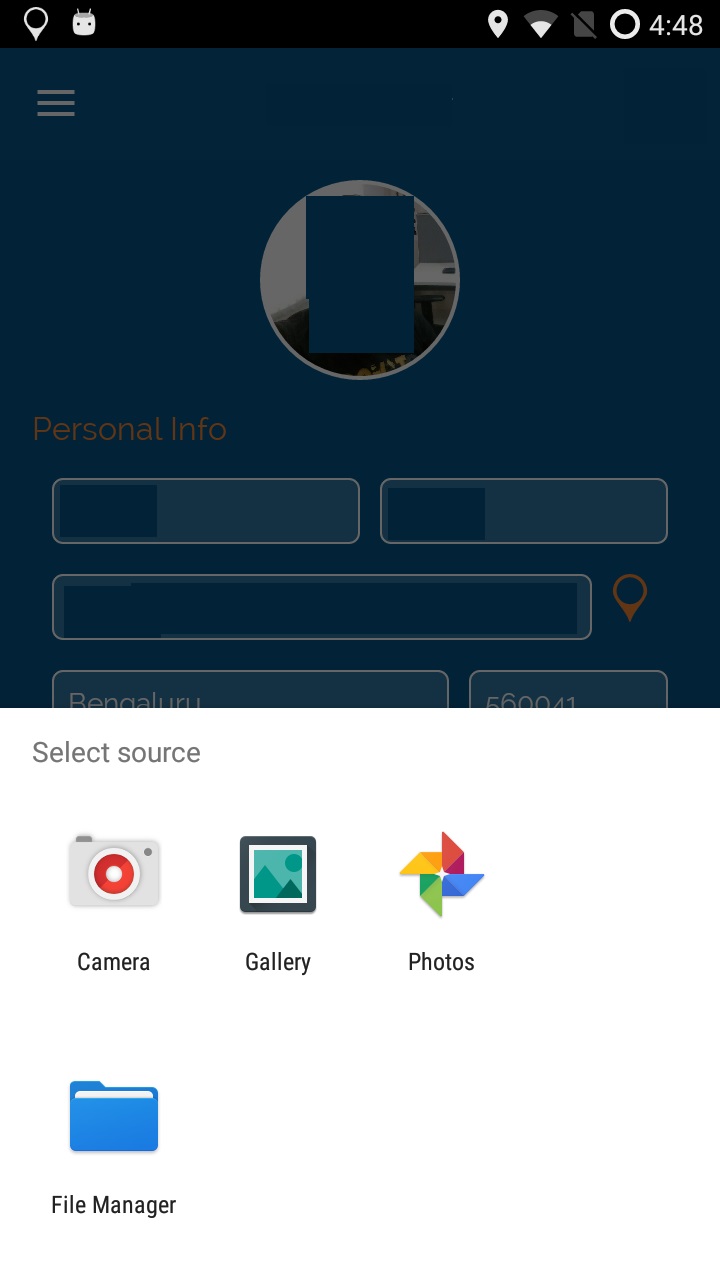Open the navigation drawer hamburger icon
This screenshot has width=720, height=1280.
click(x=55, y=103)
